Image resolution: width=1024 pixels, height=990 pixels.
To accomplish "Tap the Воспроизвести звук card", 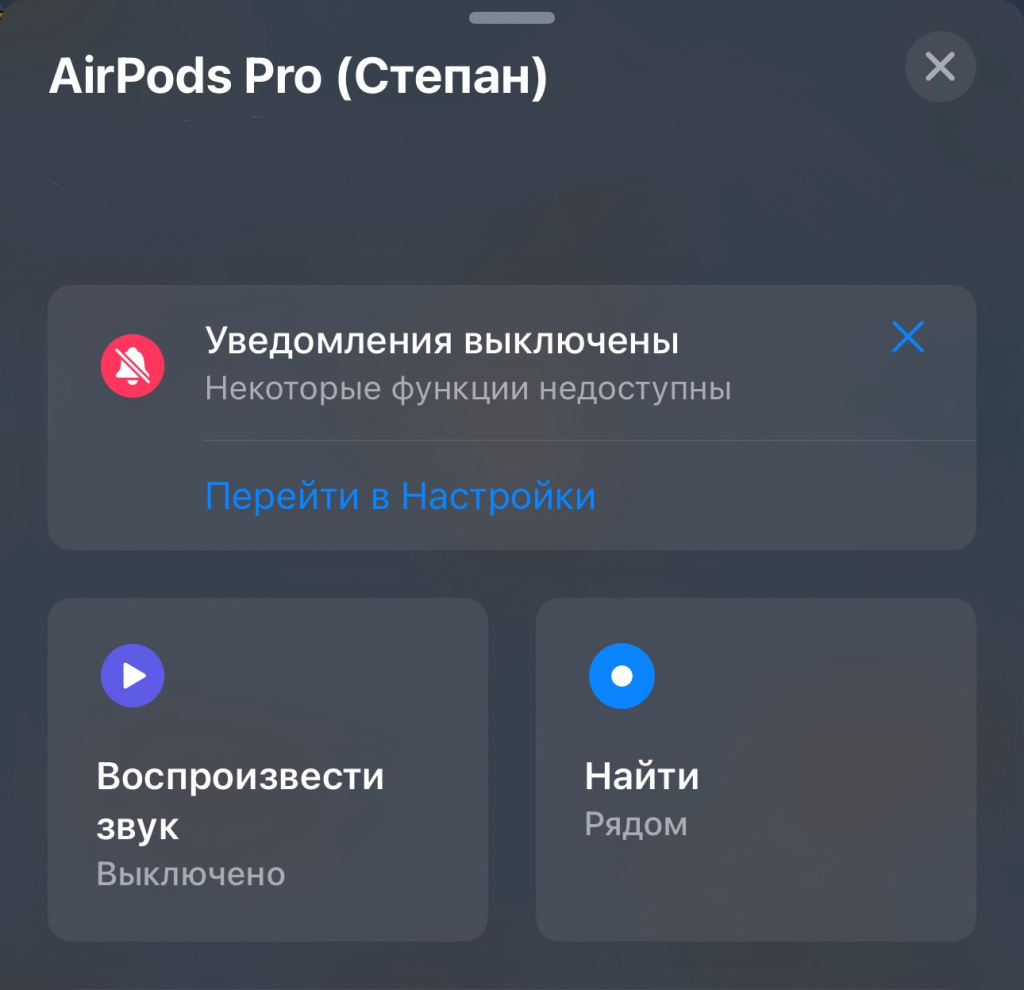I will tap(267, 769).
